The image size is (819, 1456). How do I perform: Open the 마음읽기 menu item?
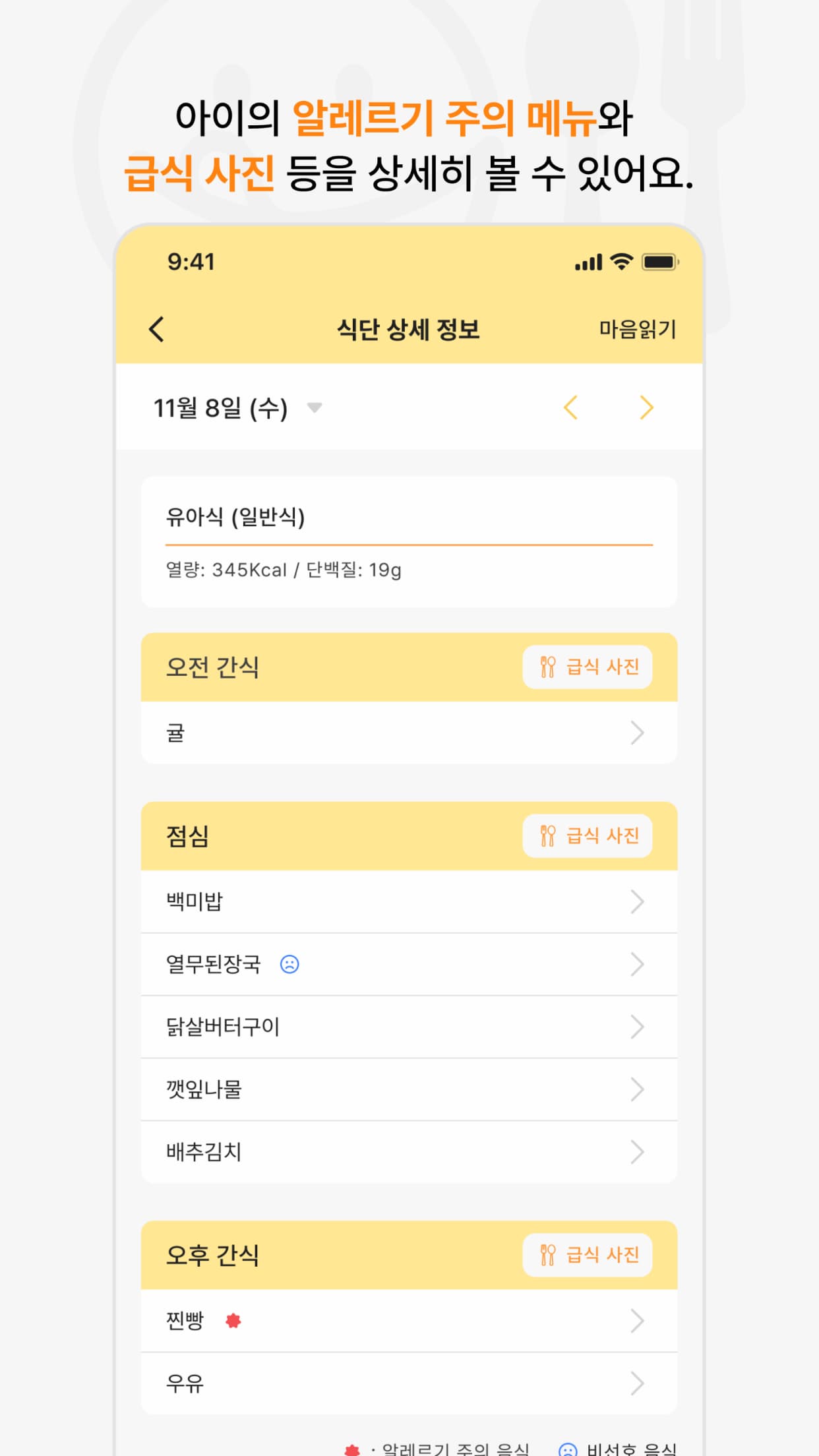(637, 330)
